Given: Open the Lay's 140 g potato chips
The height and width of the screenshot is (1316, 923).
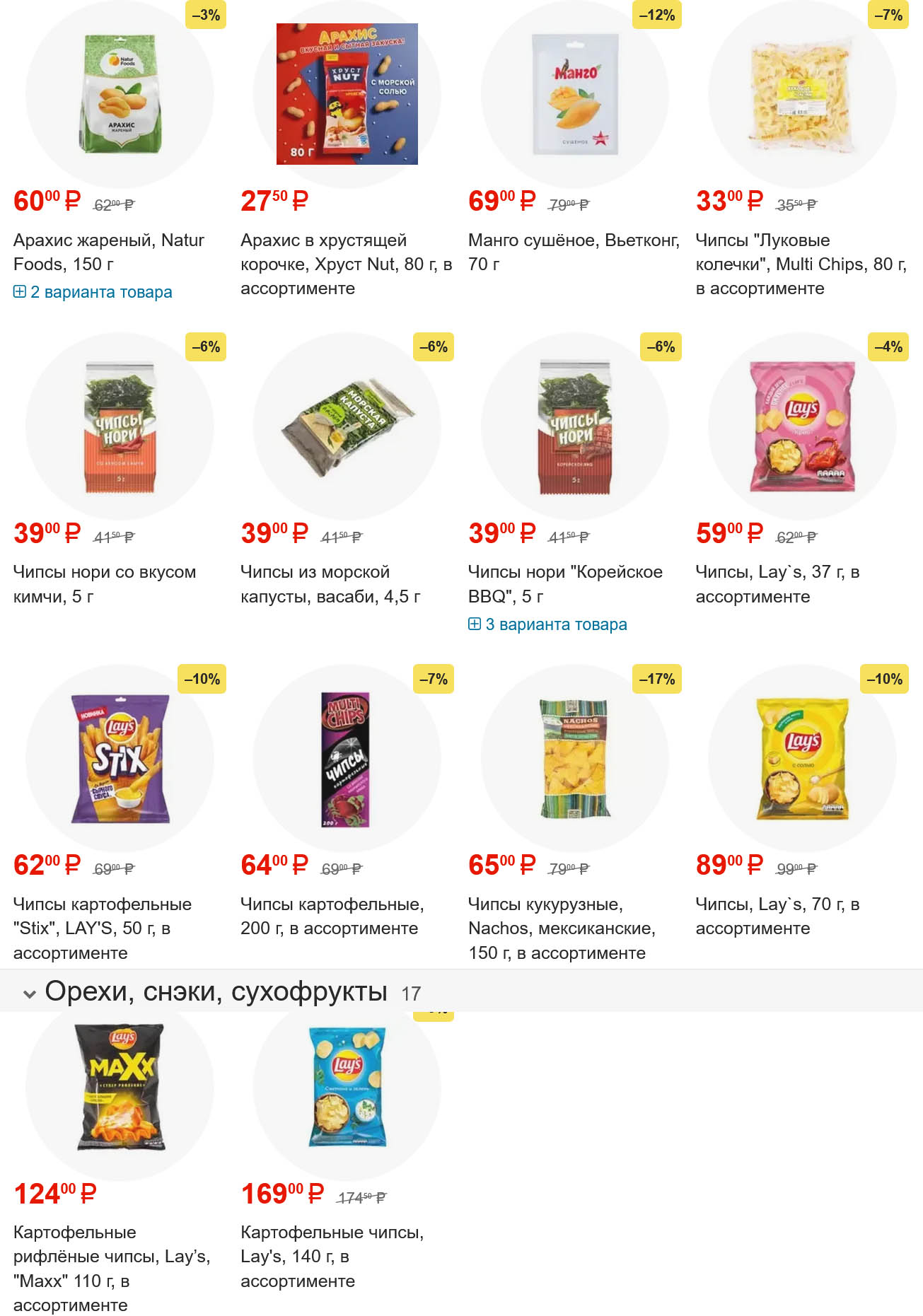Looking at the screenshot, I should (332, 1256).
